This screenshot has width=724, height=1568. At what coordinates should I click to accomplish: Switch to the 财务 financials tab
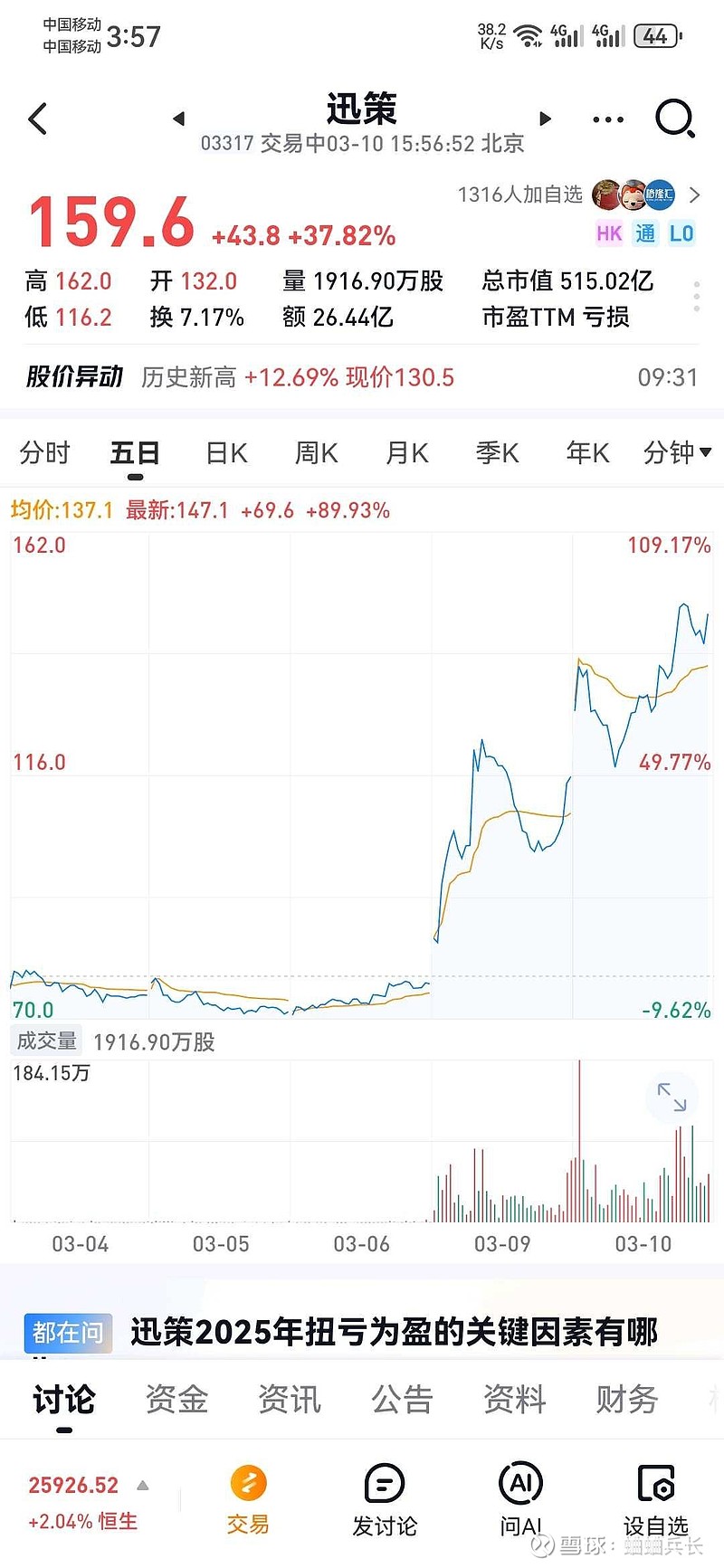click(x=625, y=1399)
